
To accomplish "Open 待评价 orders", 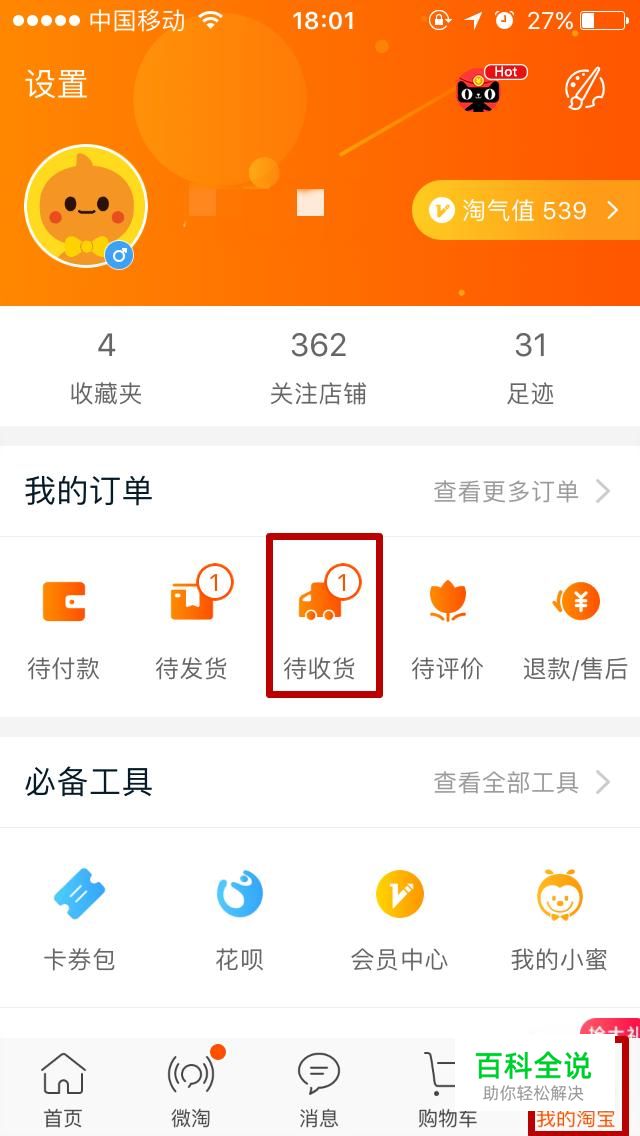I will (447, 626).
